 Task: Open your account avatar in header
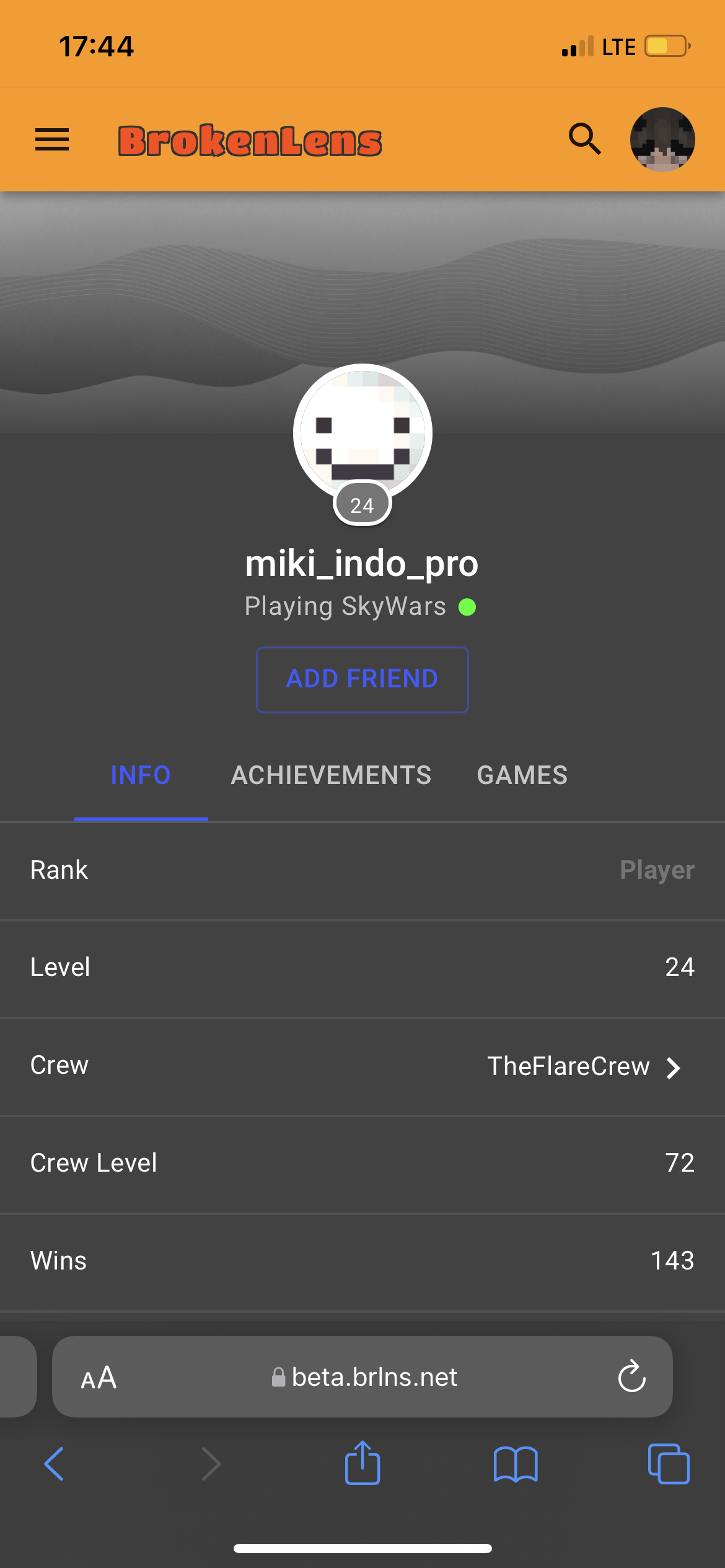662,139
